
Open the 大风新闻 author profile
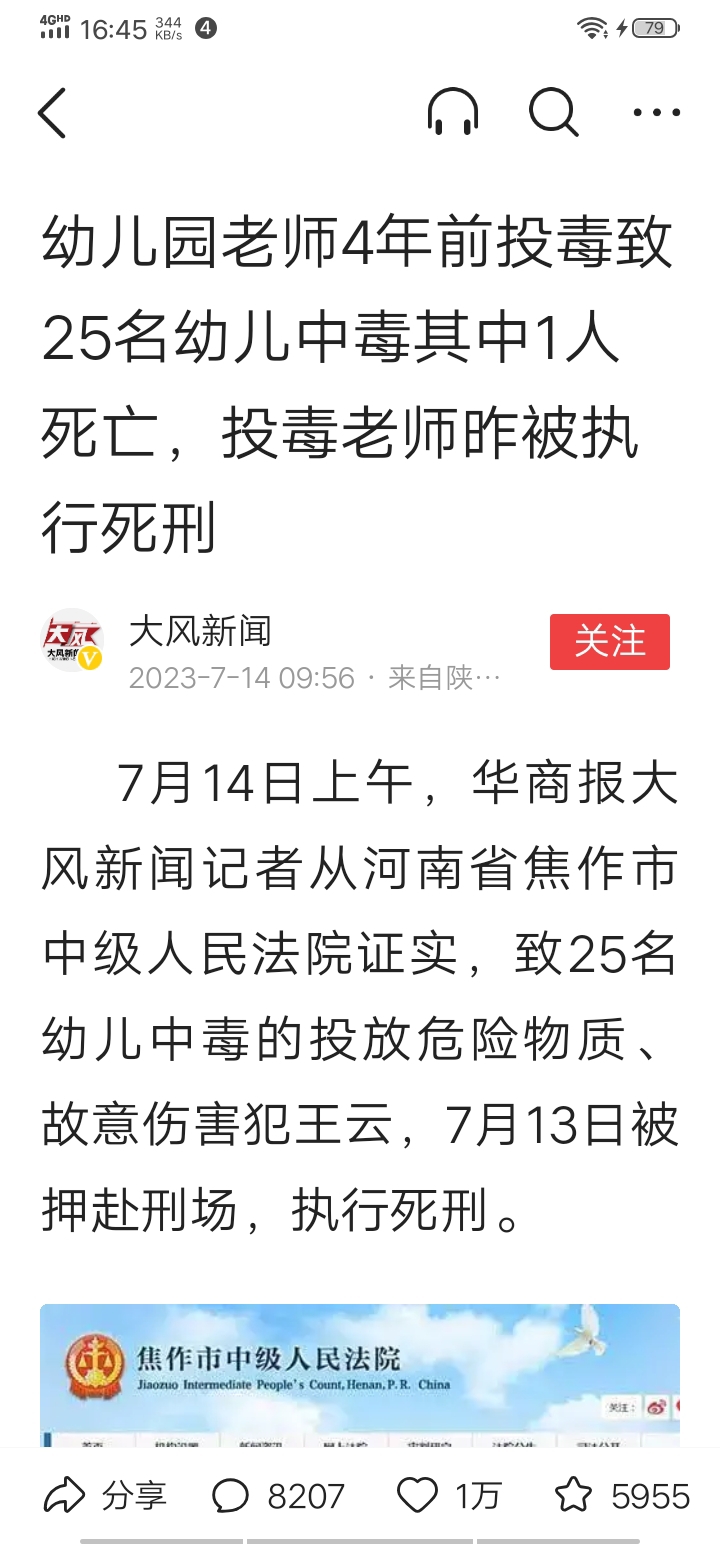(x=200, y=632)
